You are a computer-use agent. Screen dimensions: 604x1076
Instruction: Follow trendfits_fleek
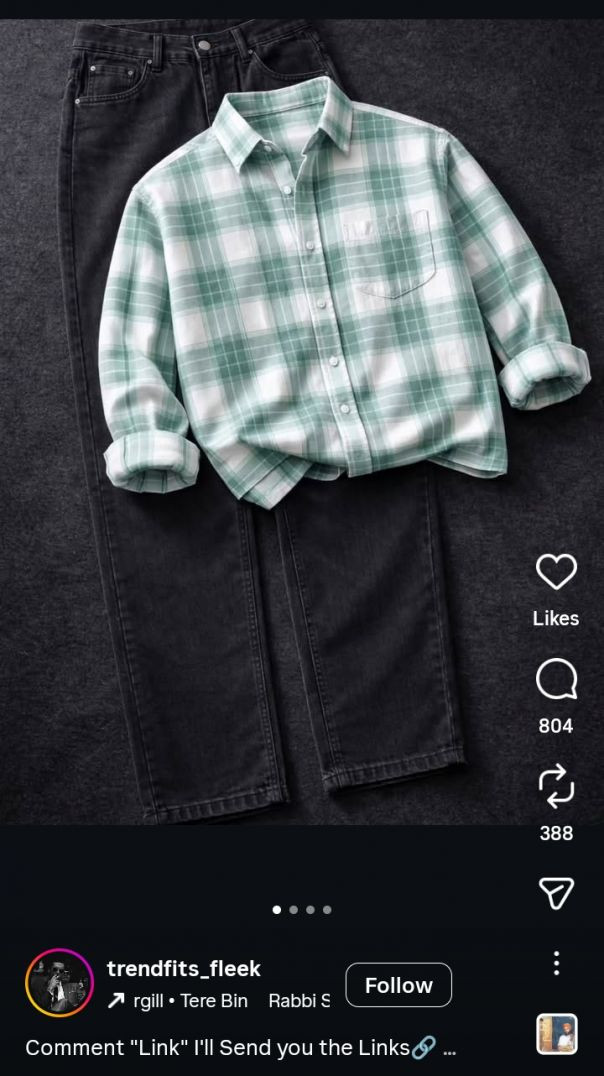(398, 985)
